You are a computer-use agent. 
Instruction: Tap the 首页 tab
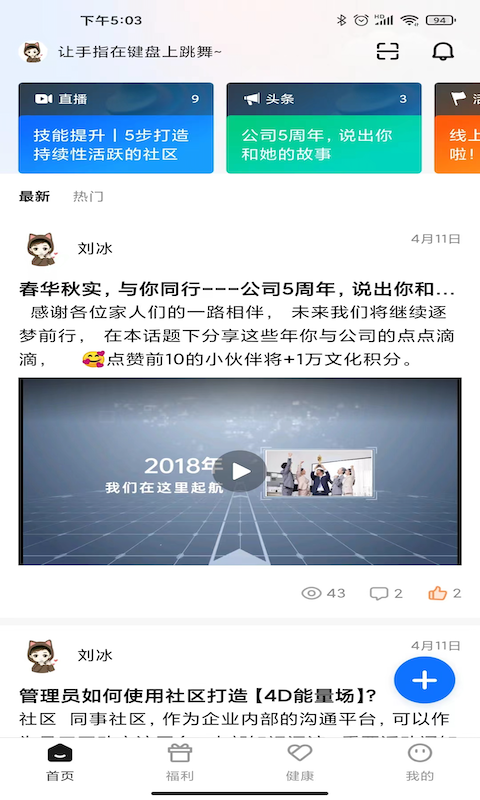pos(60,763)
